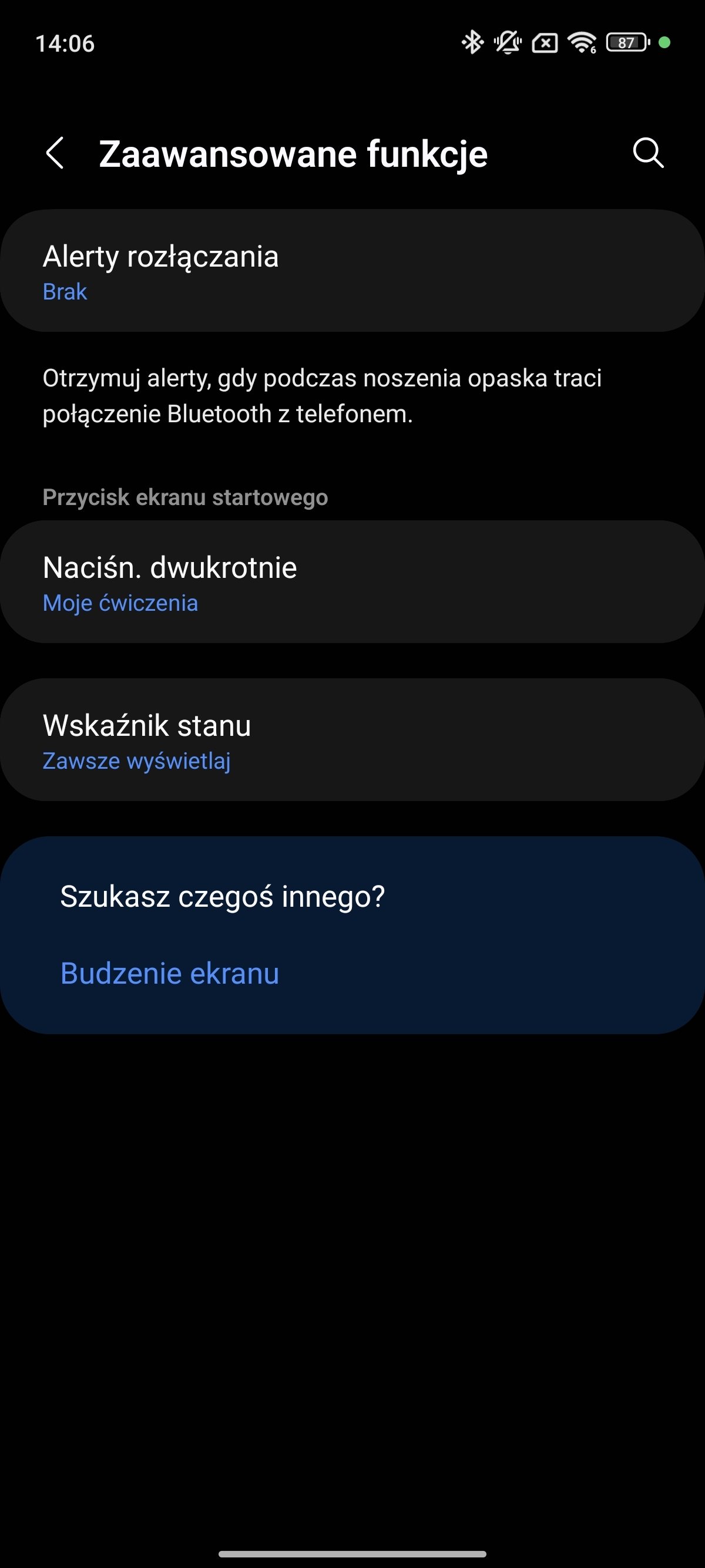Open the search magnifier icon

(x=648, y=152)
